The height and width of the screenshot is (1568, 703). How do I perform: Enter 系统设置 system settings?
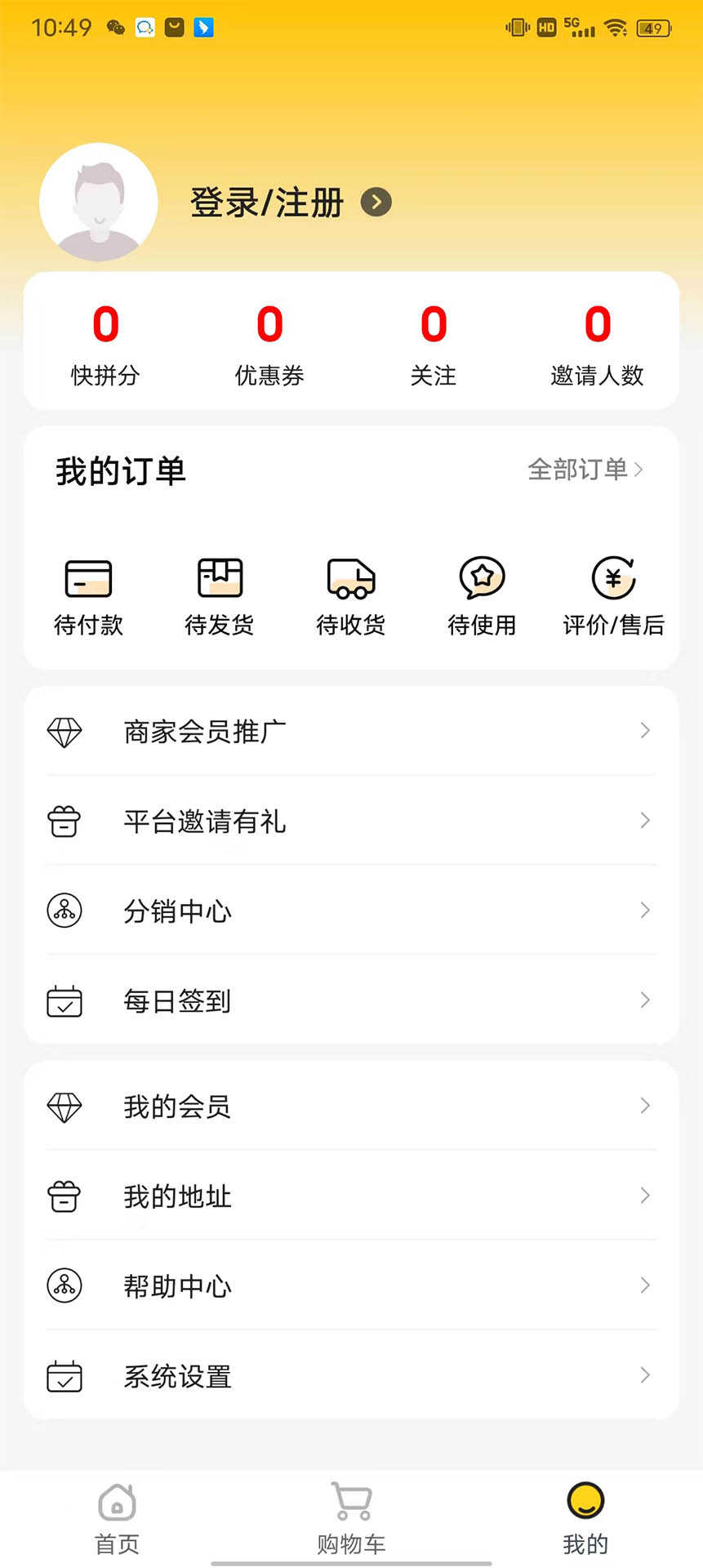pyautogui.click(x=351, y=1376)
